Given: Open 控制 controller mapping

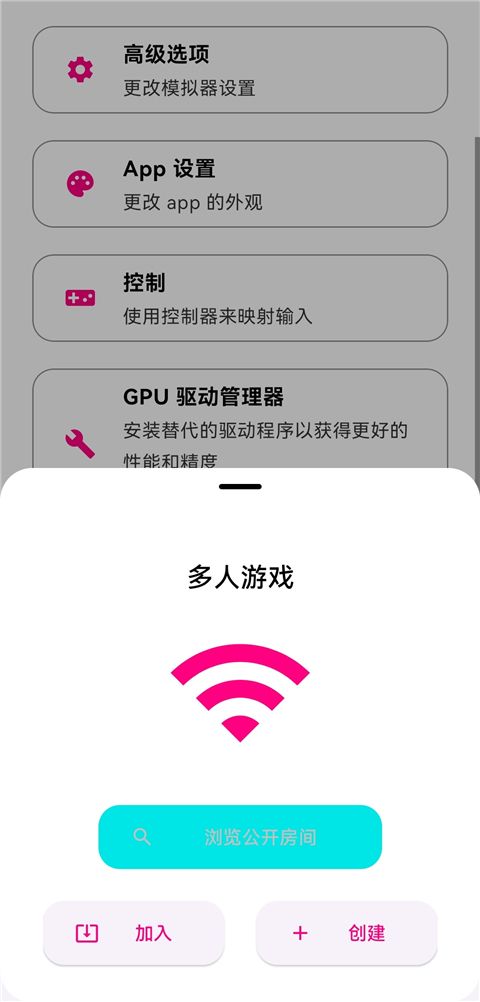Looking at the screenshot, I should [240, 298].
